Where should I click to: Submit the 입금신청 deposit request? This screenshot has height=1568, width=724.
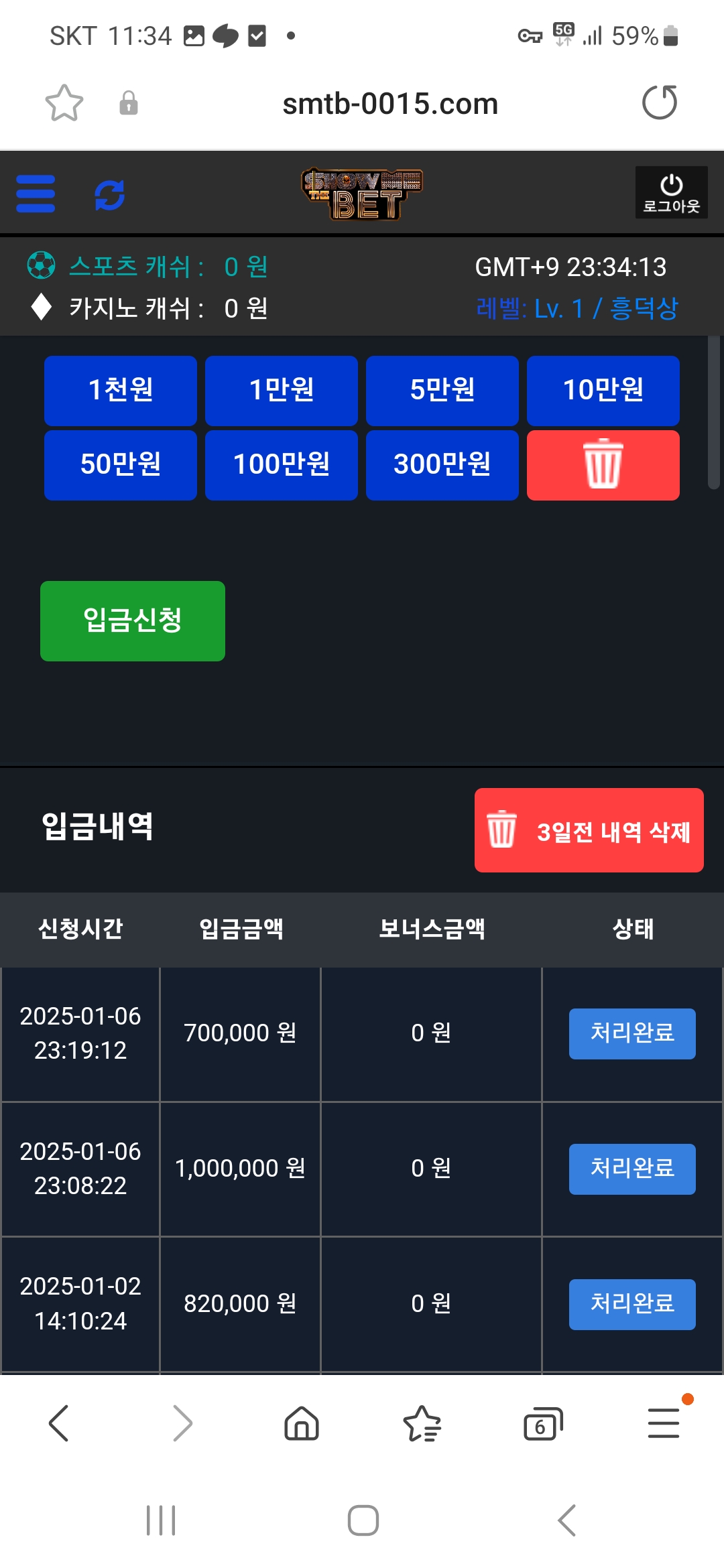coord(133,621)
